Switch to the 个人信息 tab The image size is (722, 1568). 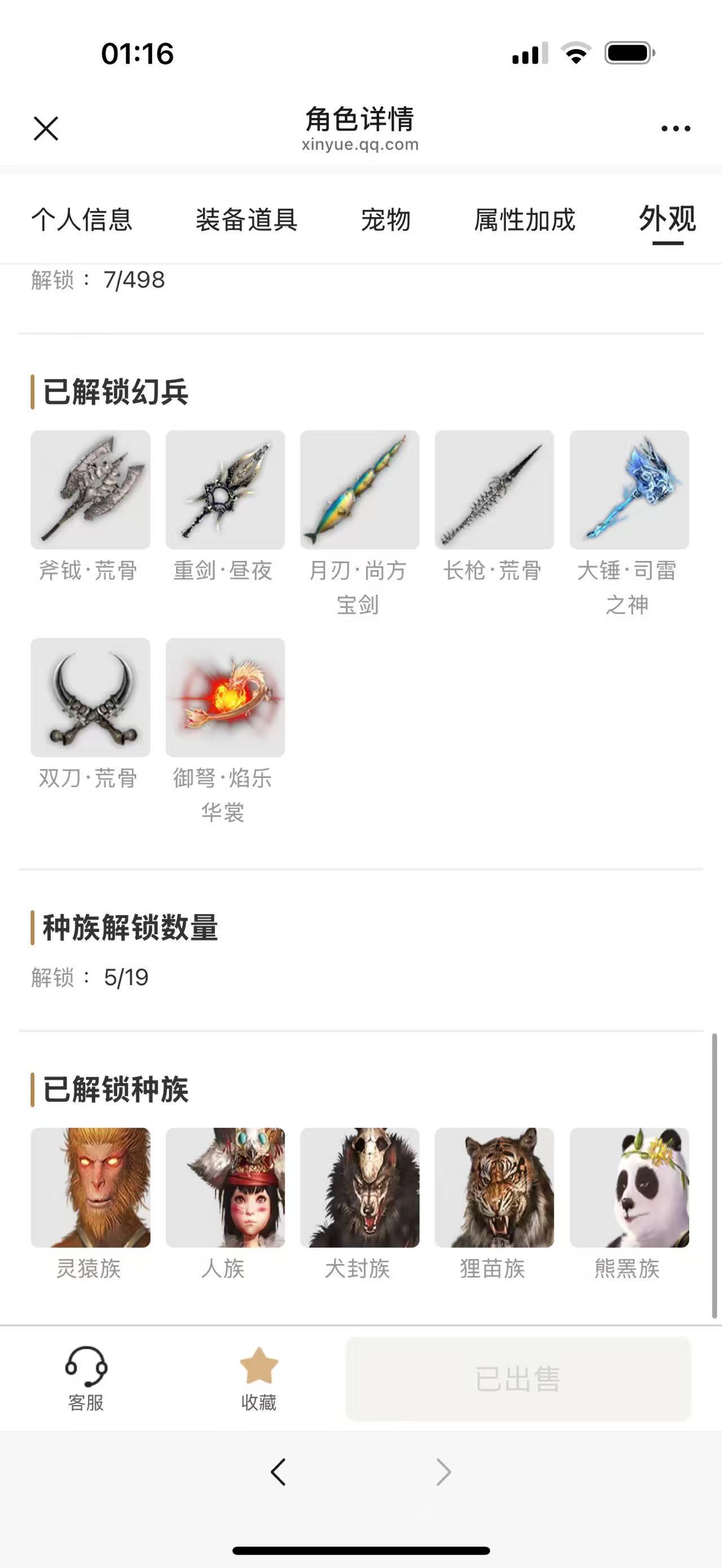[x=82, y=220]
